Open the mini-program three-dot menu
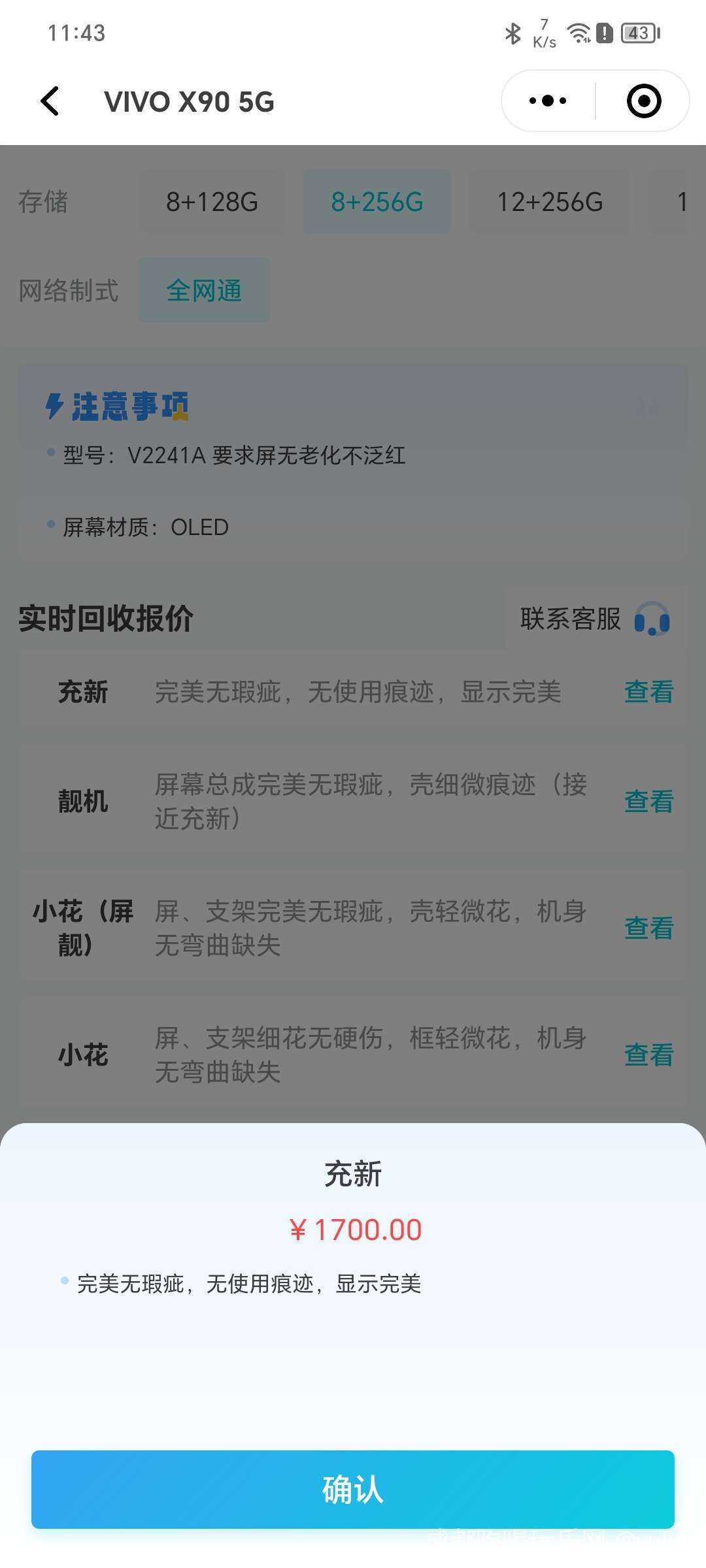The width and height of the screenshot is (706, 1568). click(x=548, y=101)
